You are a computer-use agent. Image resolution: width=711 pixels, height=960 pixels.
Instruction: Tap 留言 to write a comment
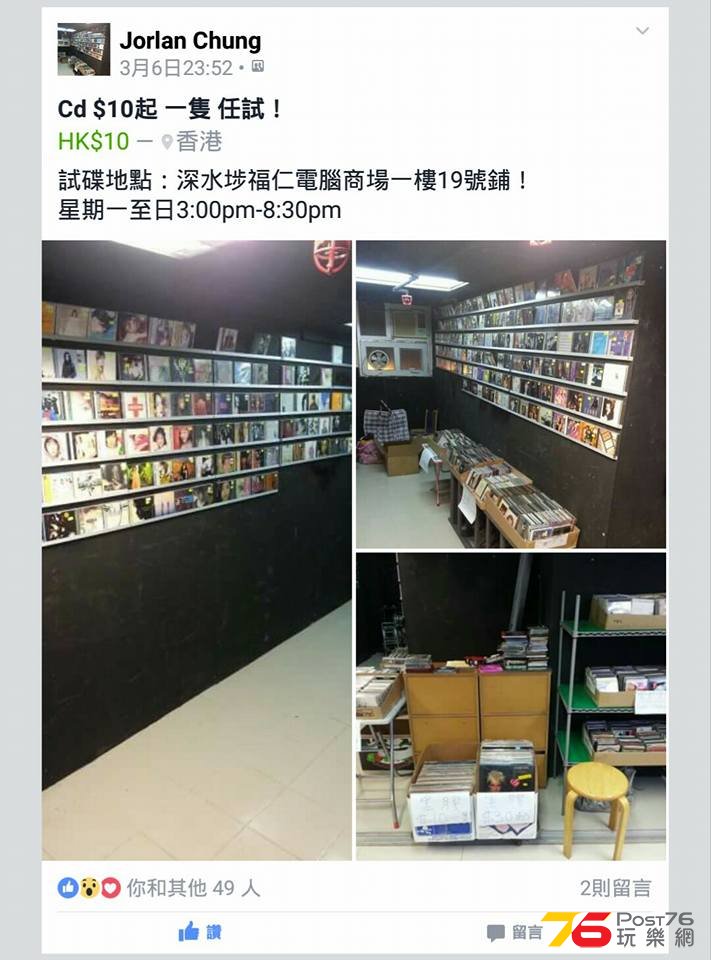pyautogui.click(x=515, y=932)
